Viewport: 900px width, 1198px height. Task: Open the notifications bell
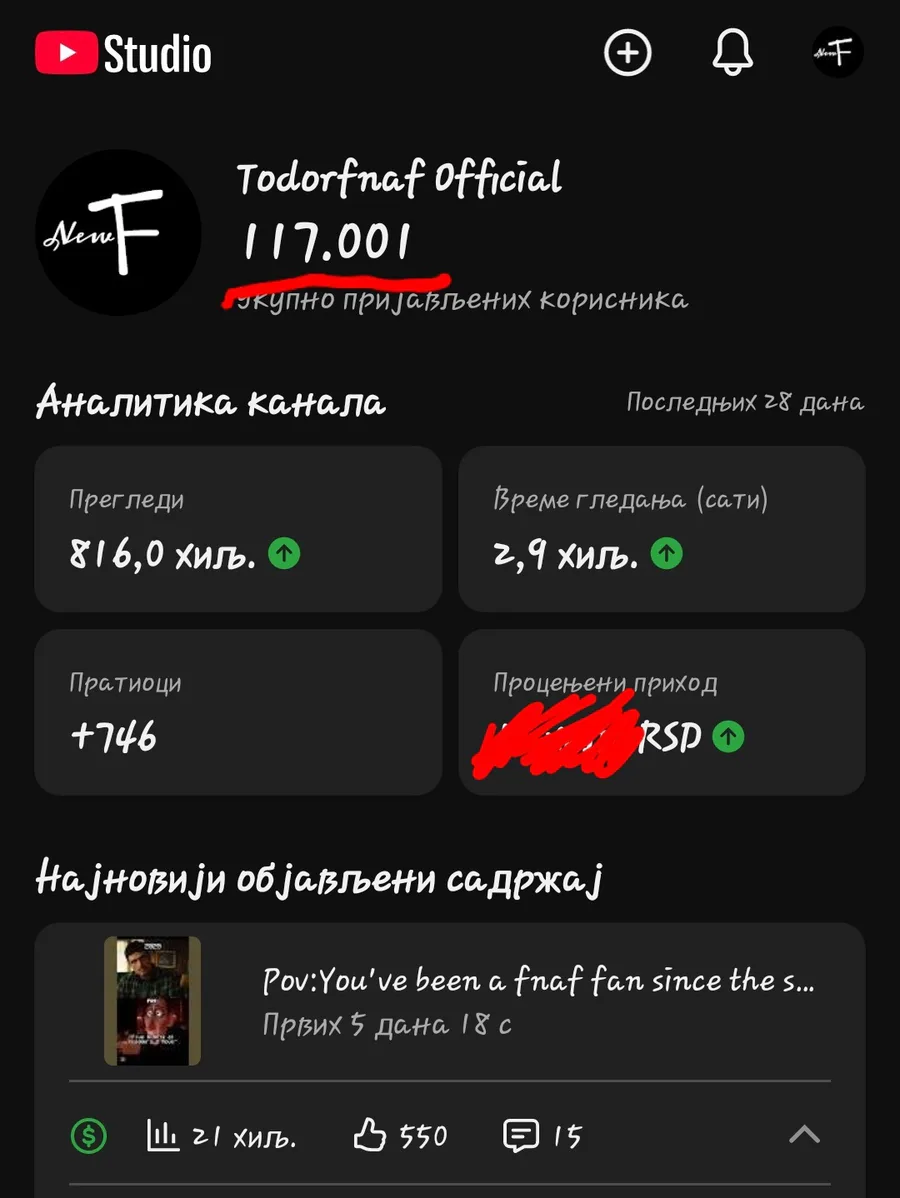(732, 53)
